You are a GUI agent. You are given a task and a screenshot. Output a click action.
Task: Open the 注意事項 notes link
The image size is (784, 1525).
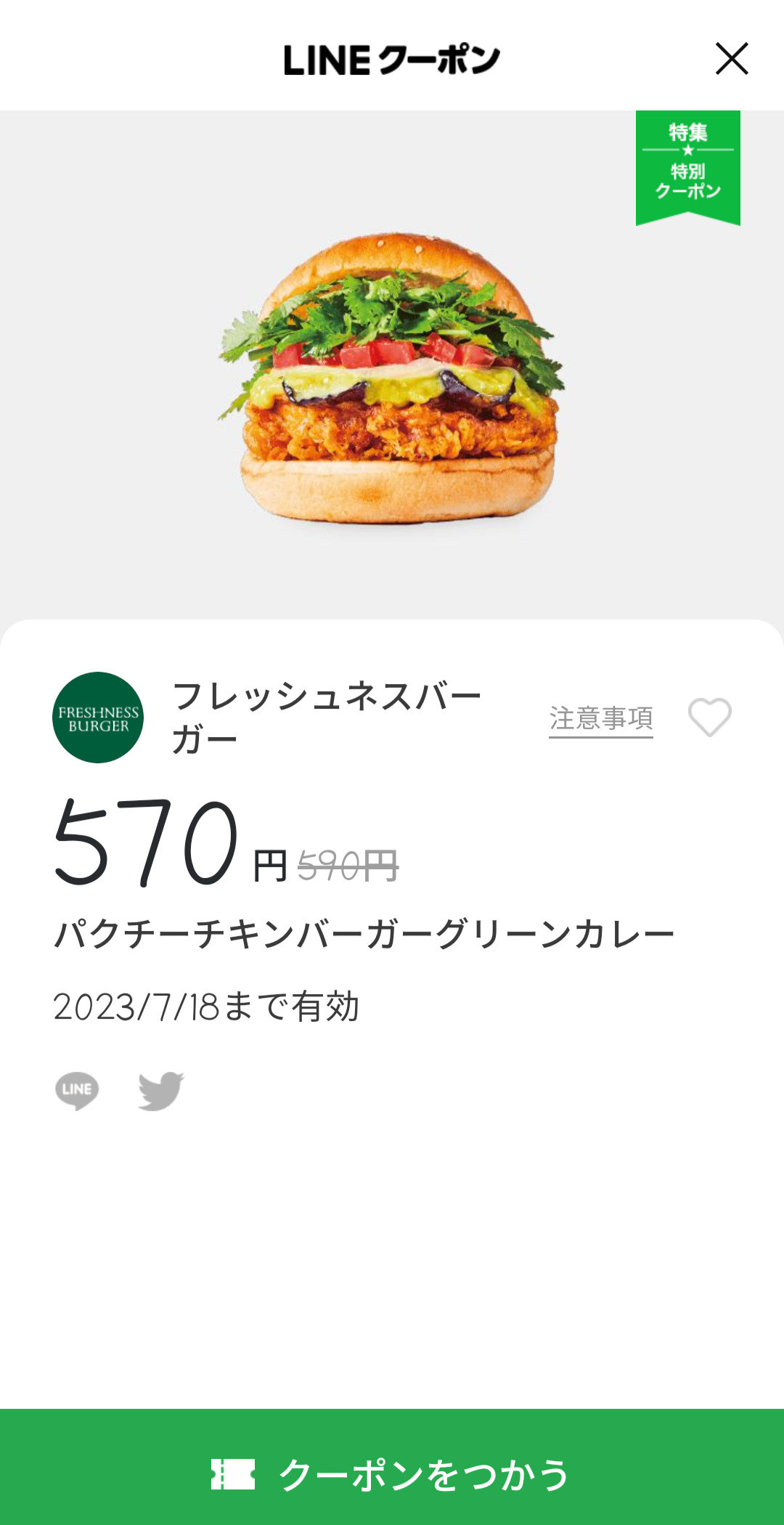(600, 718)
